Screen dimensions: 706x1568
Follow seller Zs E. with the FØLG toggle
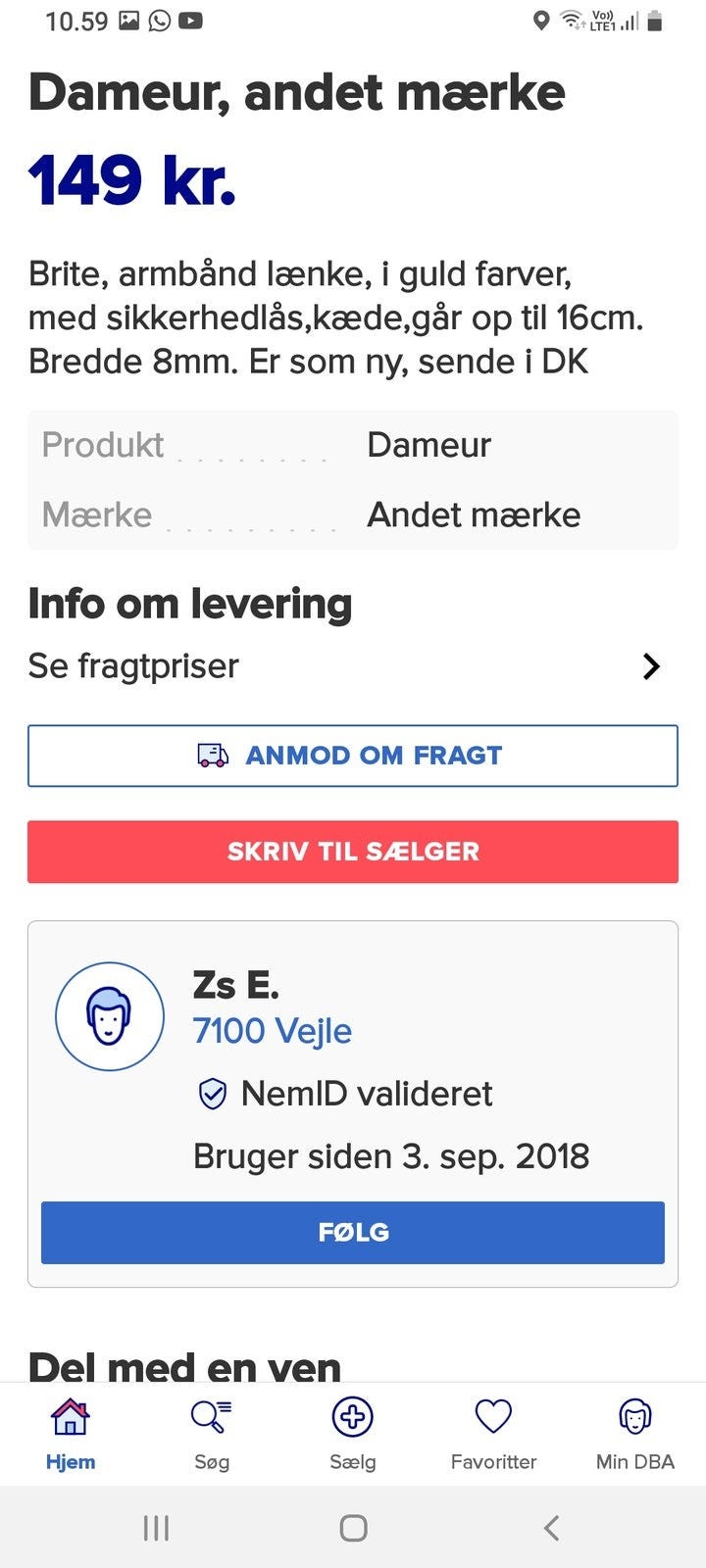pyautogui.click(x=353, y=1232)
